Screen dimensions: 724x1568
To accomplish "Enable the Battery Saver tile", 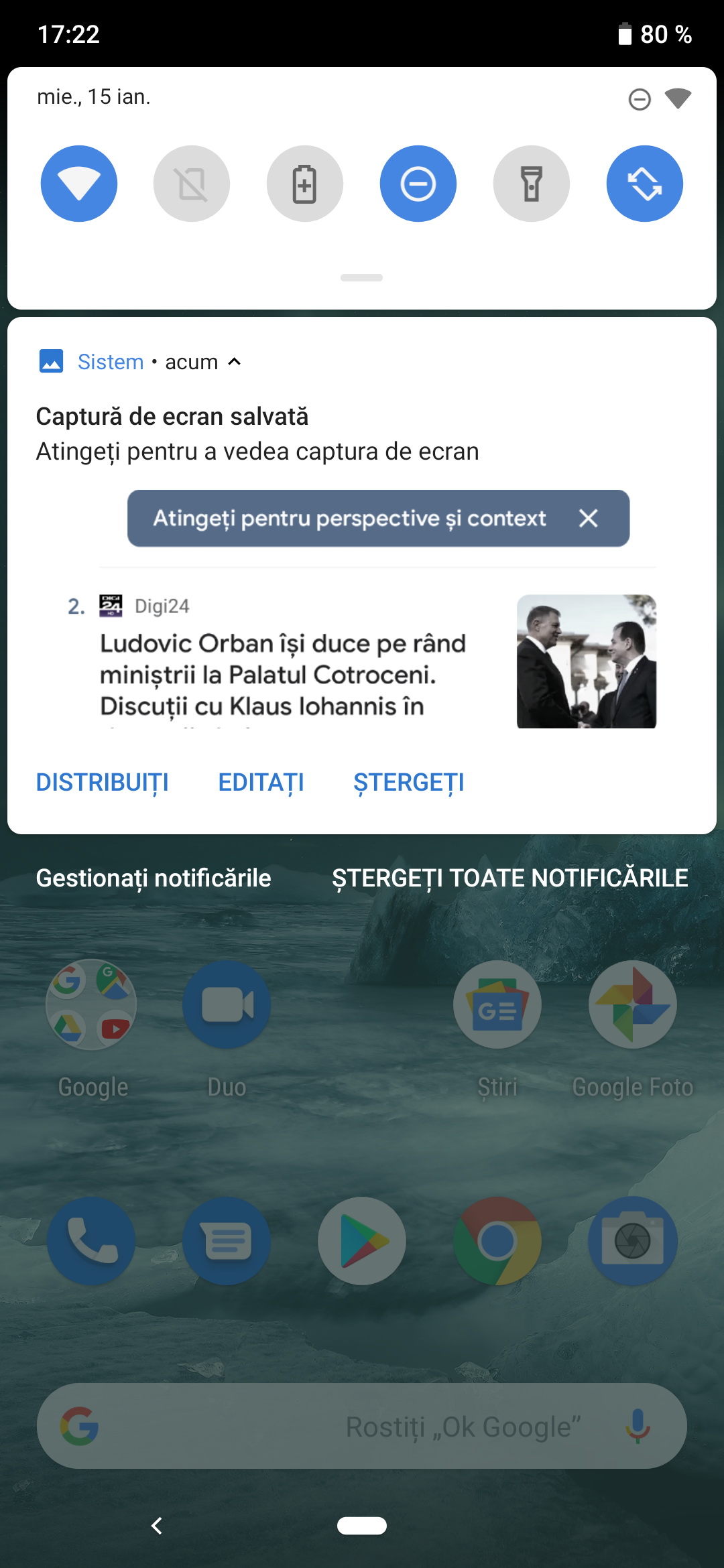I will pos(305,184).
